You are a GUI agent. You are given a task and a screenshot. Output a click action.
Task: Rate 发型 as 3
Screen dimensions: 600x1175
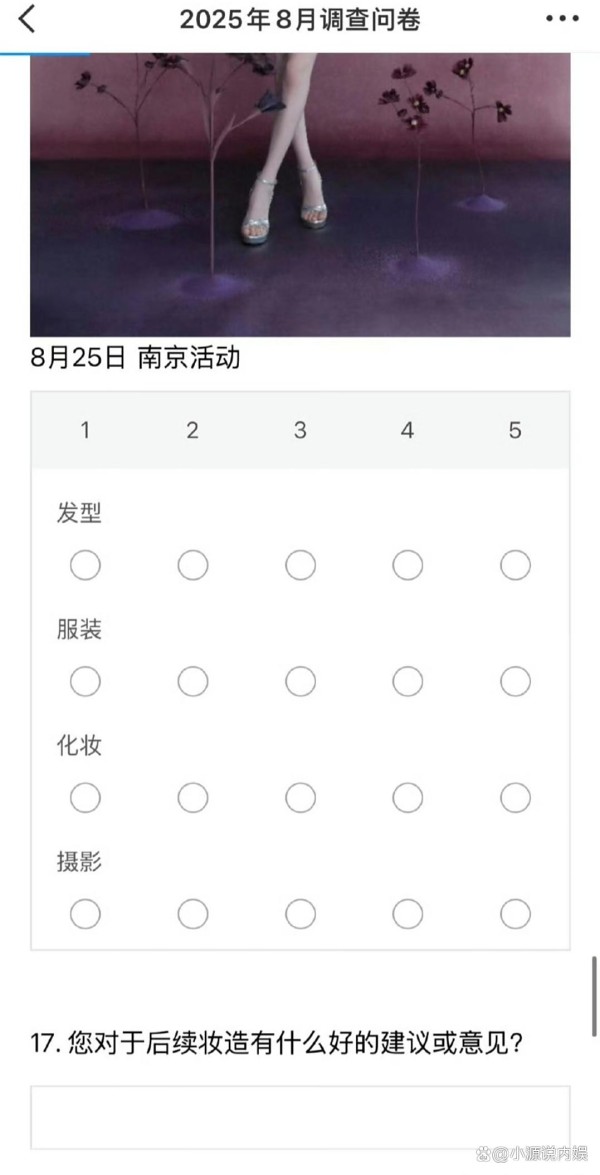(300, 566)
